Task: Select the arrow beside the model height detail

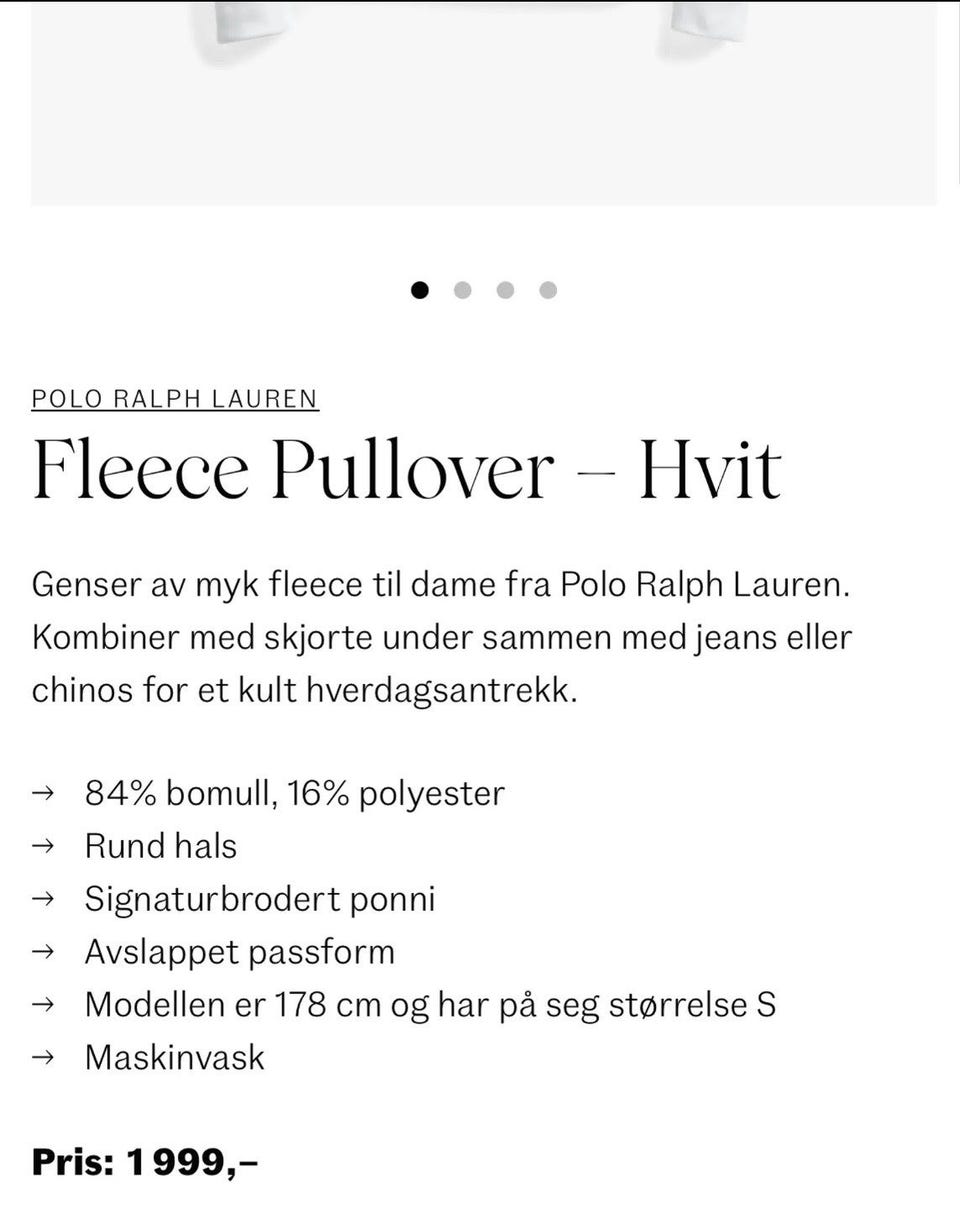Action: pos(42,1004)
